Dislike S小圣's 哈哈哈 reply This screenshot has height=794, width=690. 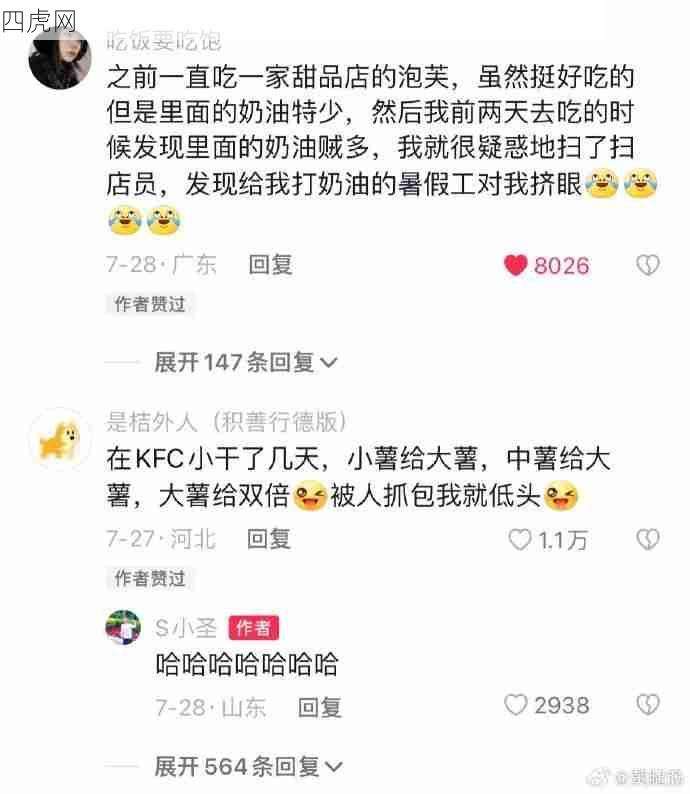[x=648, y=705]
